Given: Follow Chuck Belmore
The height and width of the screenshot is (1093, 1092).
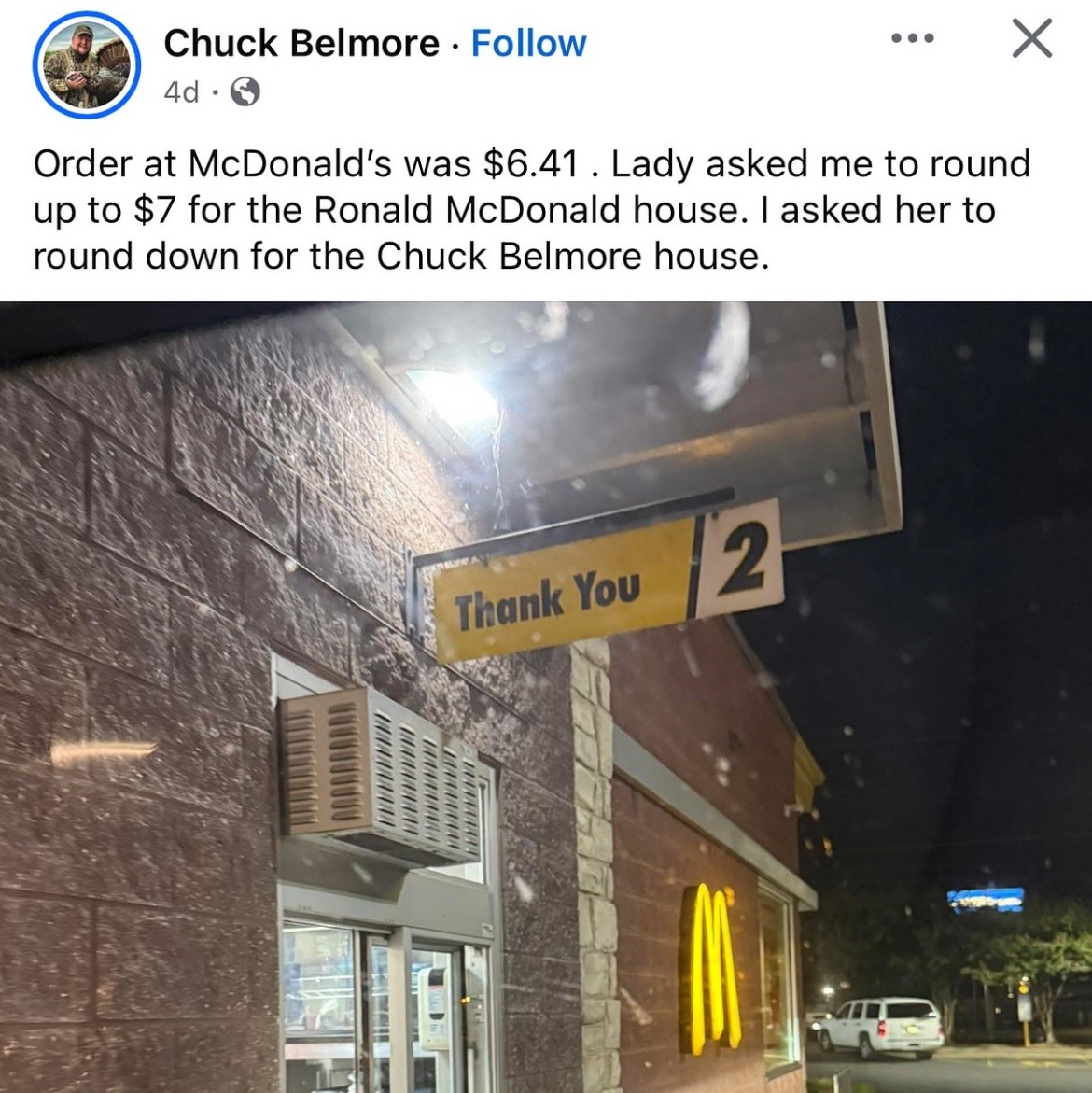Looking at the screenshot, I should click(528, 43).
